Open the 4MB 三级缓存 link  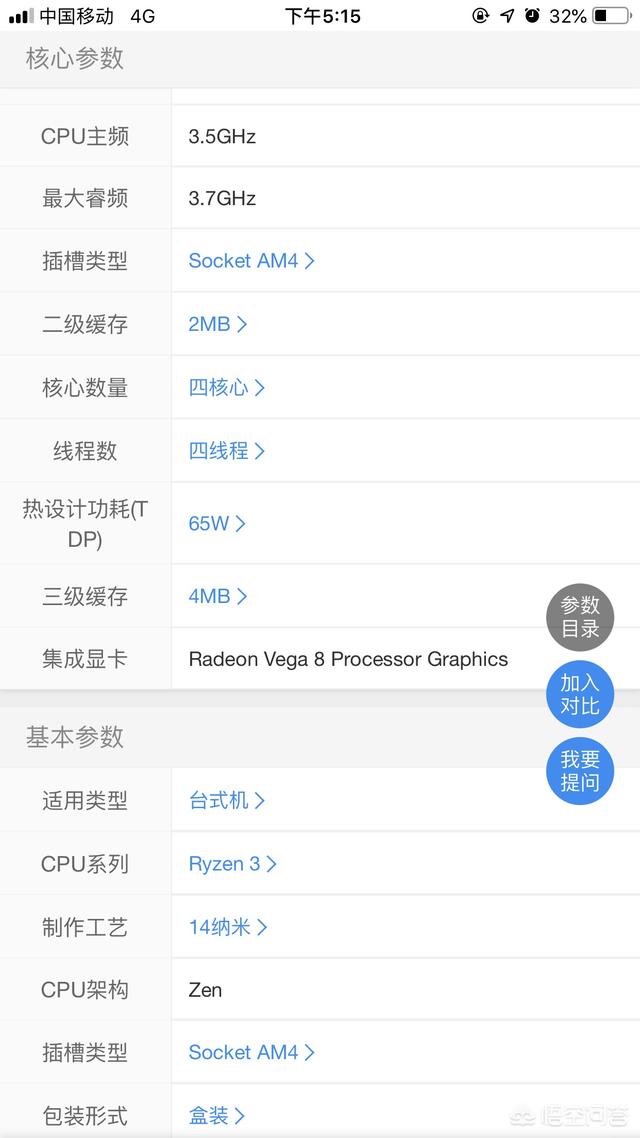pyautogui.click(x=218, y=597)
